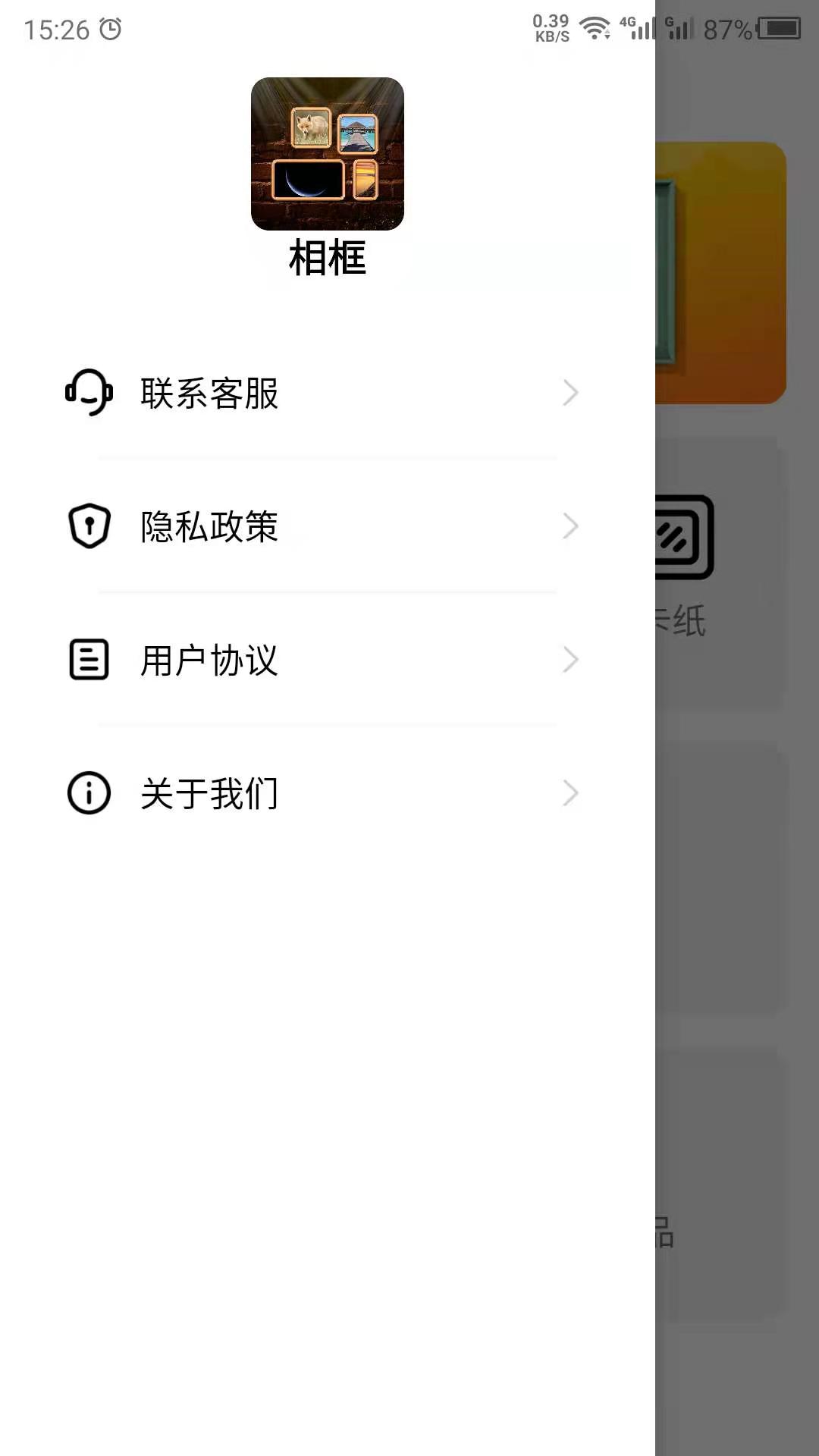Click the 卡纸 feature icon on the right
Image resolution: width=819 pixels, height=1456 pixels.
681,538
